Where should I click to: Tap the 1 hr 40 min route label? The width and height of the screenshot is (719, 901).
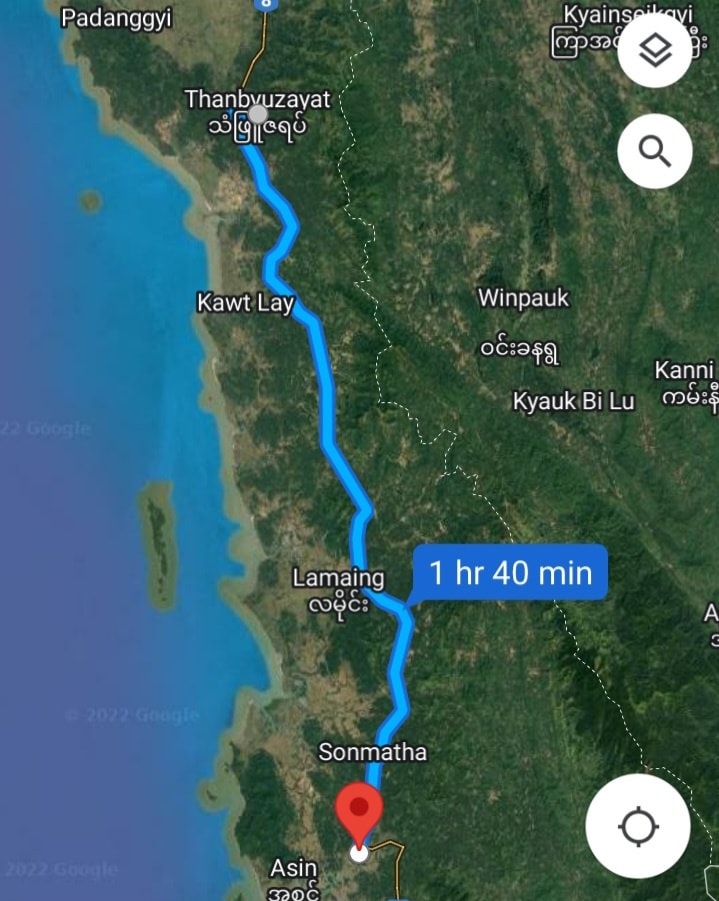pyautogui.click(x=510, y=573)
